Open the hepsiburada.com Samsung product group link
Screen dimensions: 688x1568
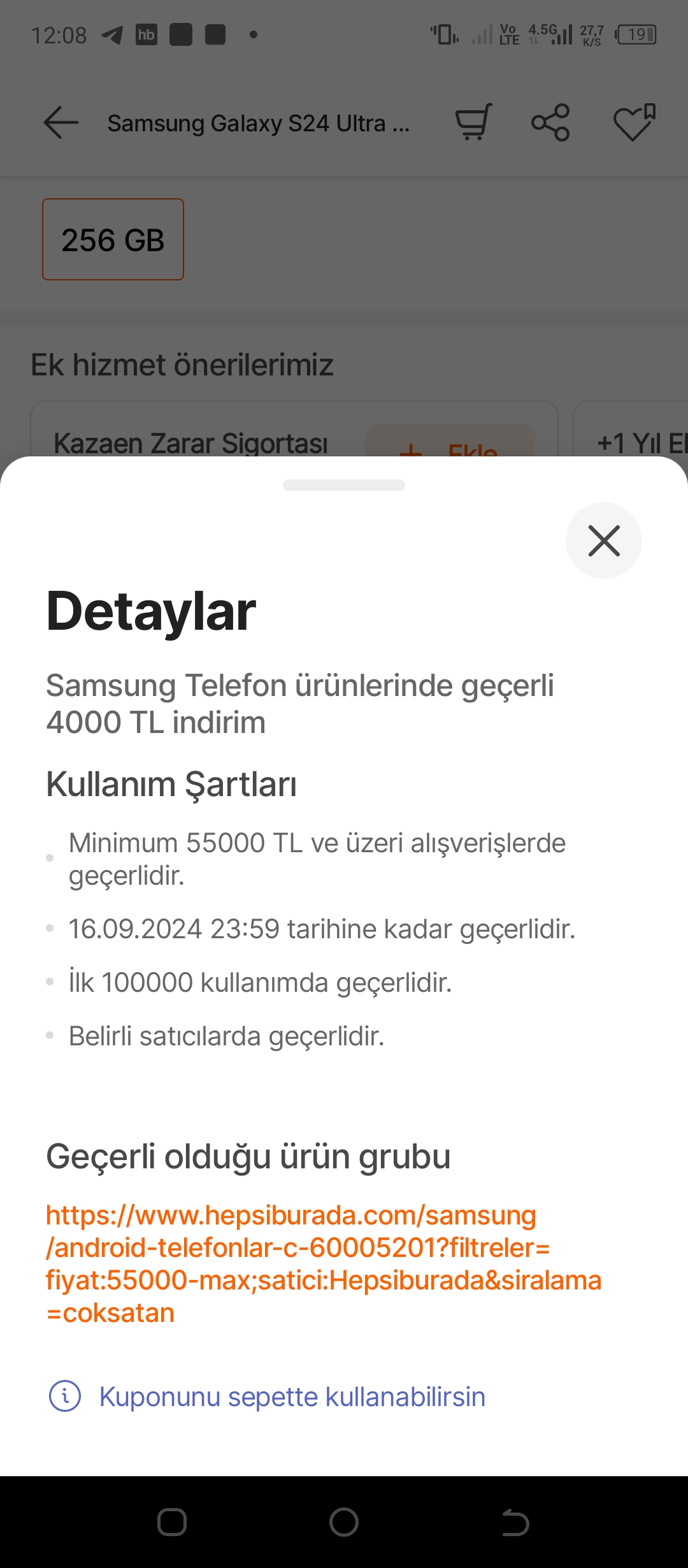pos(323,1264)
